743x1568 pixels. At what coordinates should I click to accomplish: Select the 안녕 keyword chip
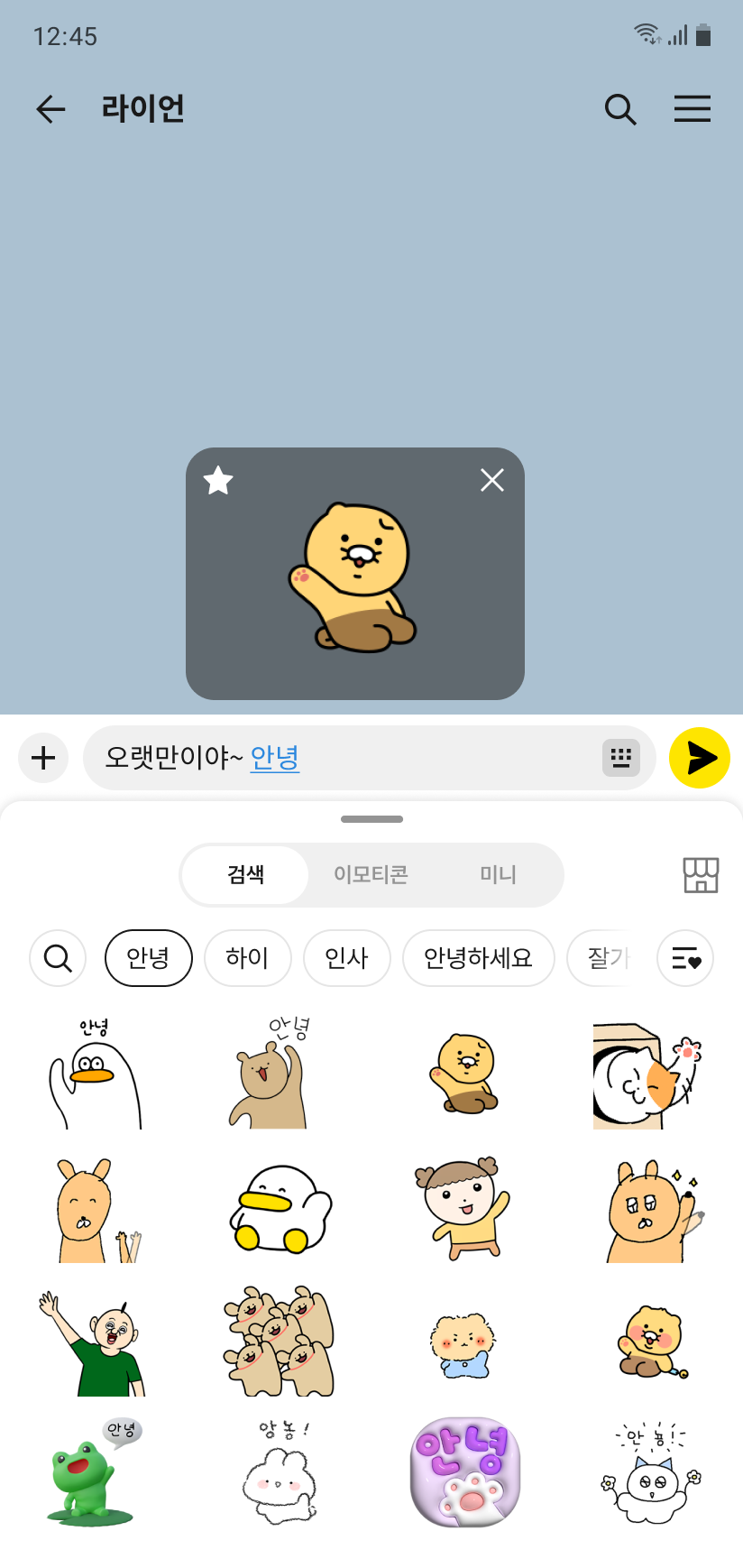148,958
